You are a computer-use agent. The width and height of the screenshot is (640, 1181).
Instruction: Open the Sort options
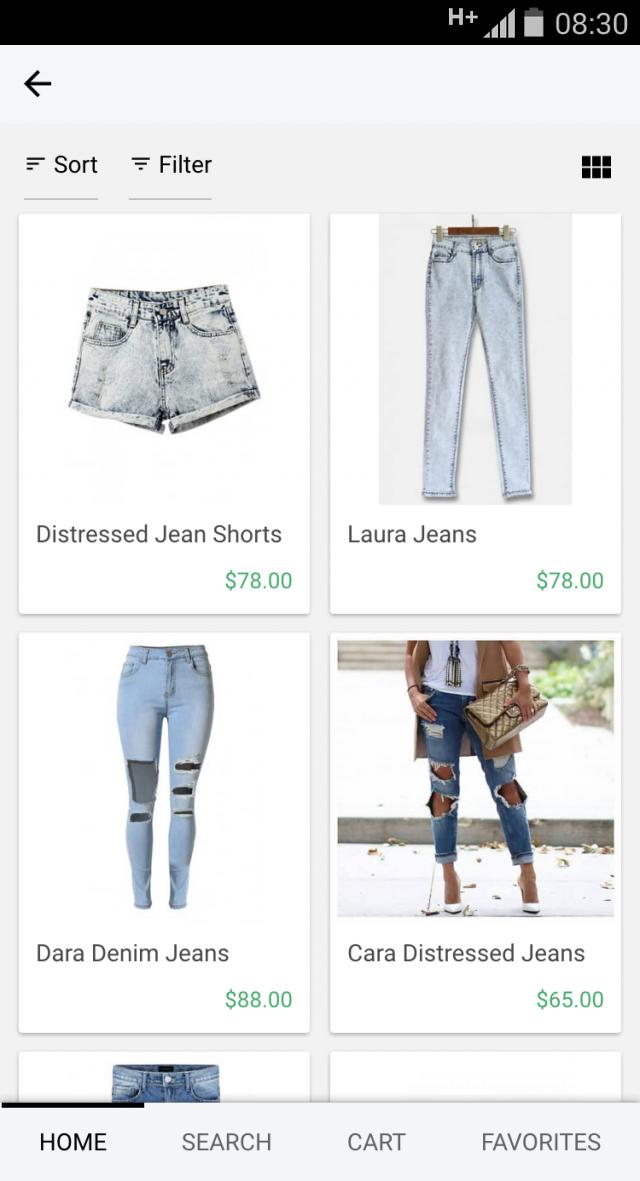(61, 165)
